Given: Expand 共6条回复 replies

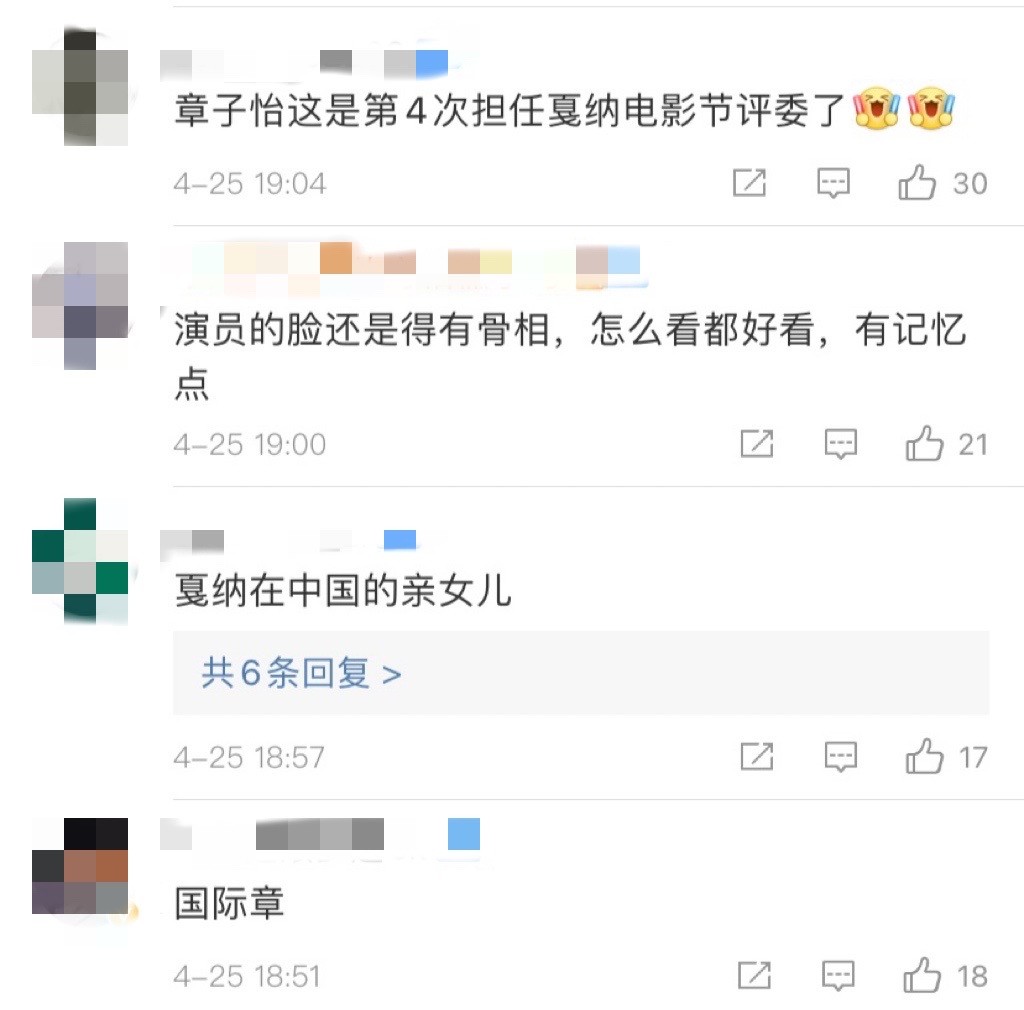Looking at the screenshot, I should 301,673.
